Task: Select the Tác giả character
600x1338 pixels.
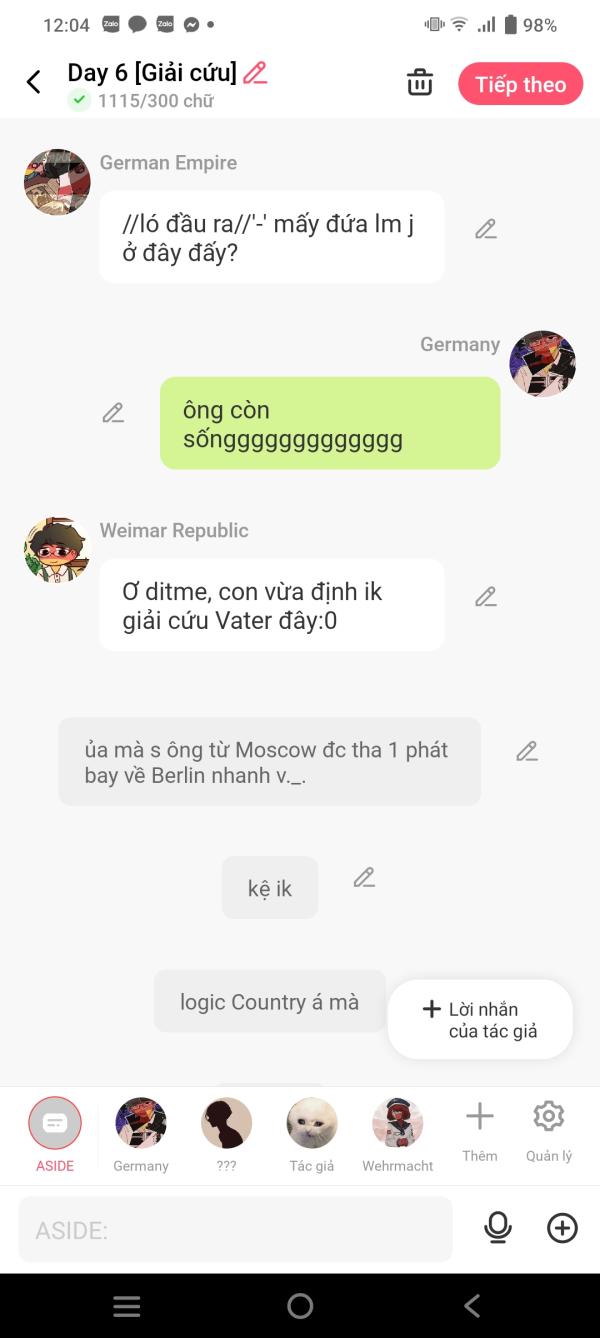Action: tap(312, 1135)
